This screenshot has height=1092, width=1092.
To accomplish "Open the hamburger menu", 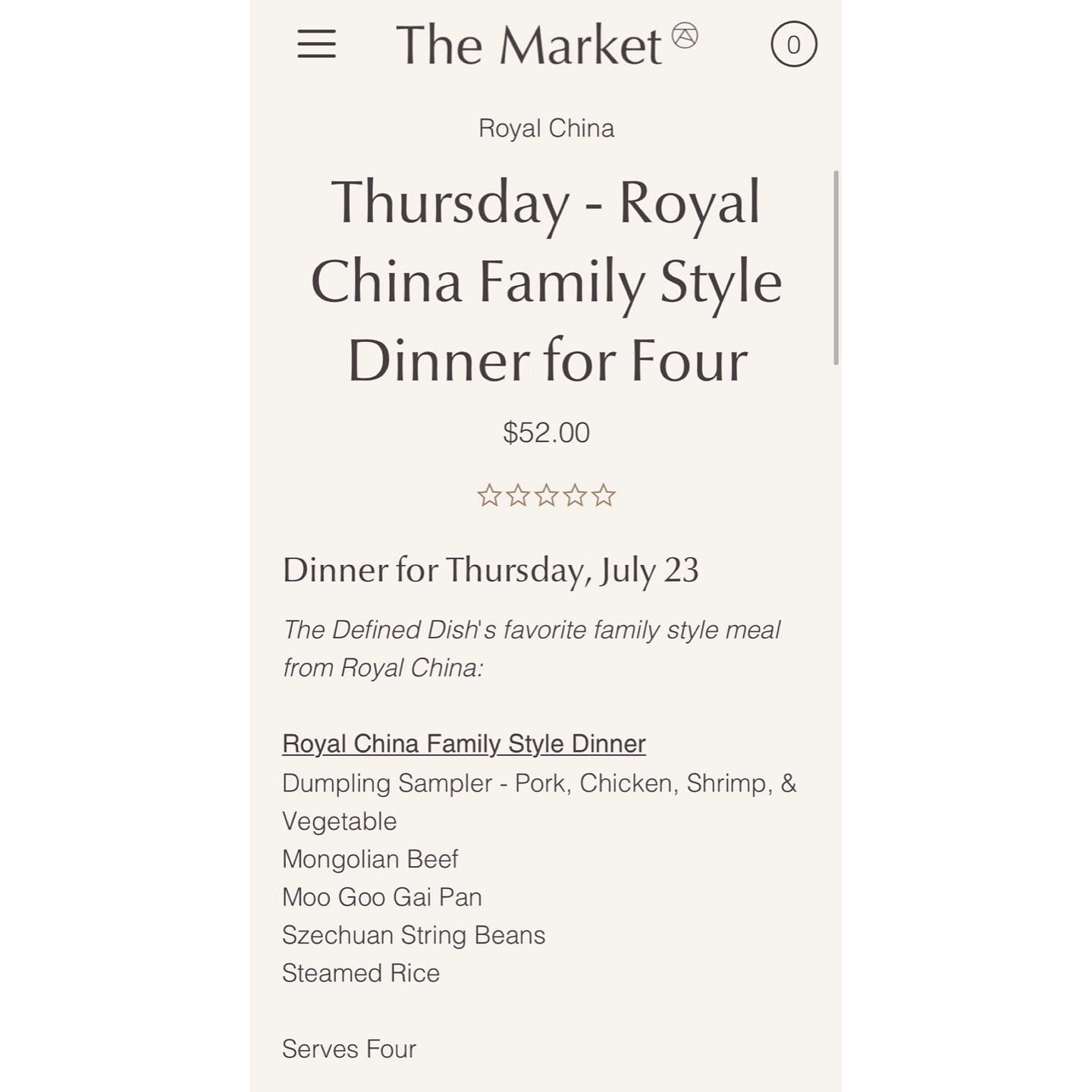I will [316, 45].
